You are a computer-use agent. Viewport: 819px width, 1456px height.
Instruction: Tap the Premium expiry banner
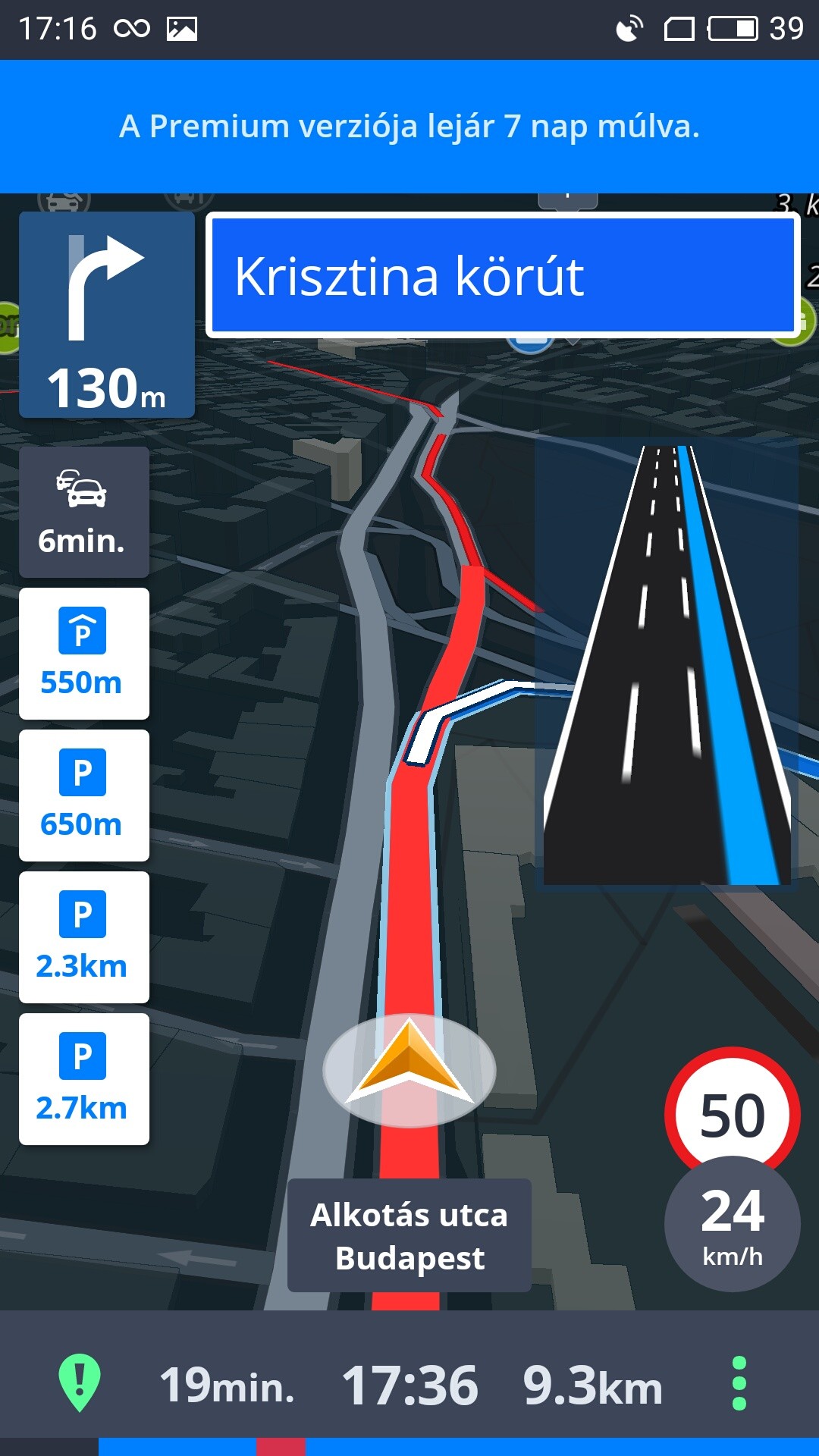[409, 126]
